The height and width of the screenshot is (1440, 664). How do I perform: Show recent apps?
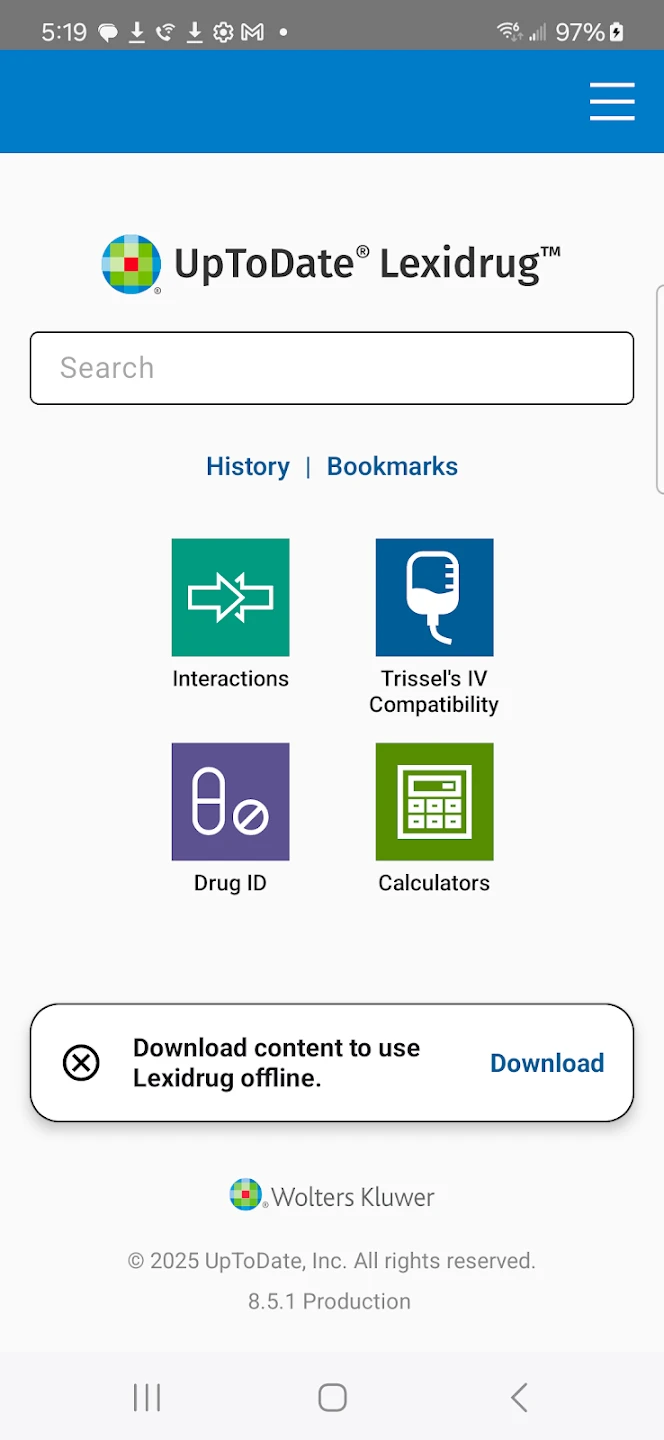coord(147,1397)
